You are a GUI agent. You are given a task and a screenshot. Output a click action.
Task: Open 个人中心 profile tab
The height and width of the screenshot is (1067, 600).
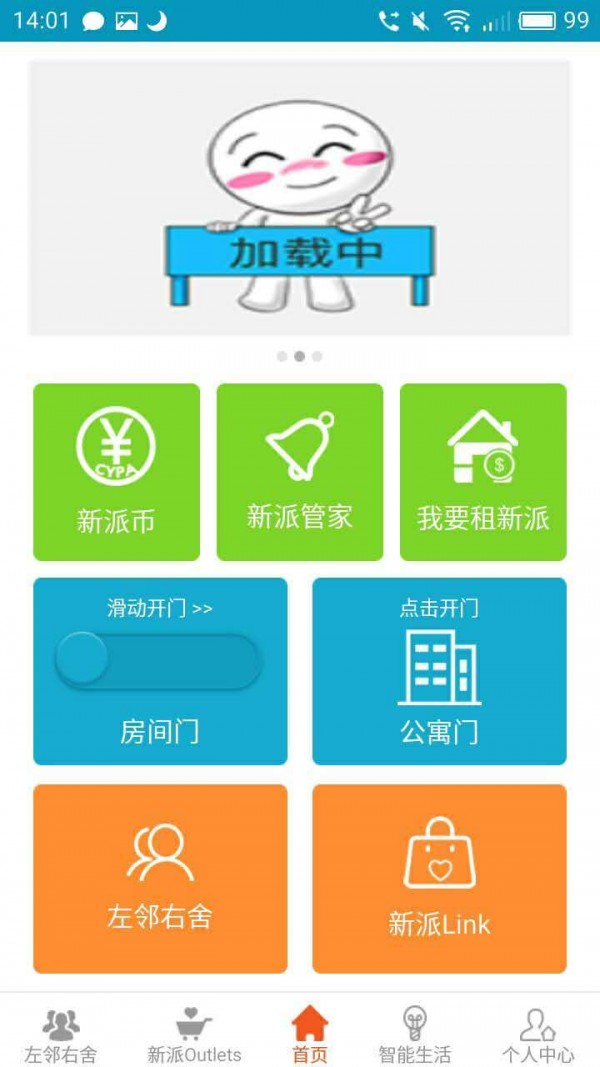(x=537, y=1036)
